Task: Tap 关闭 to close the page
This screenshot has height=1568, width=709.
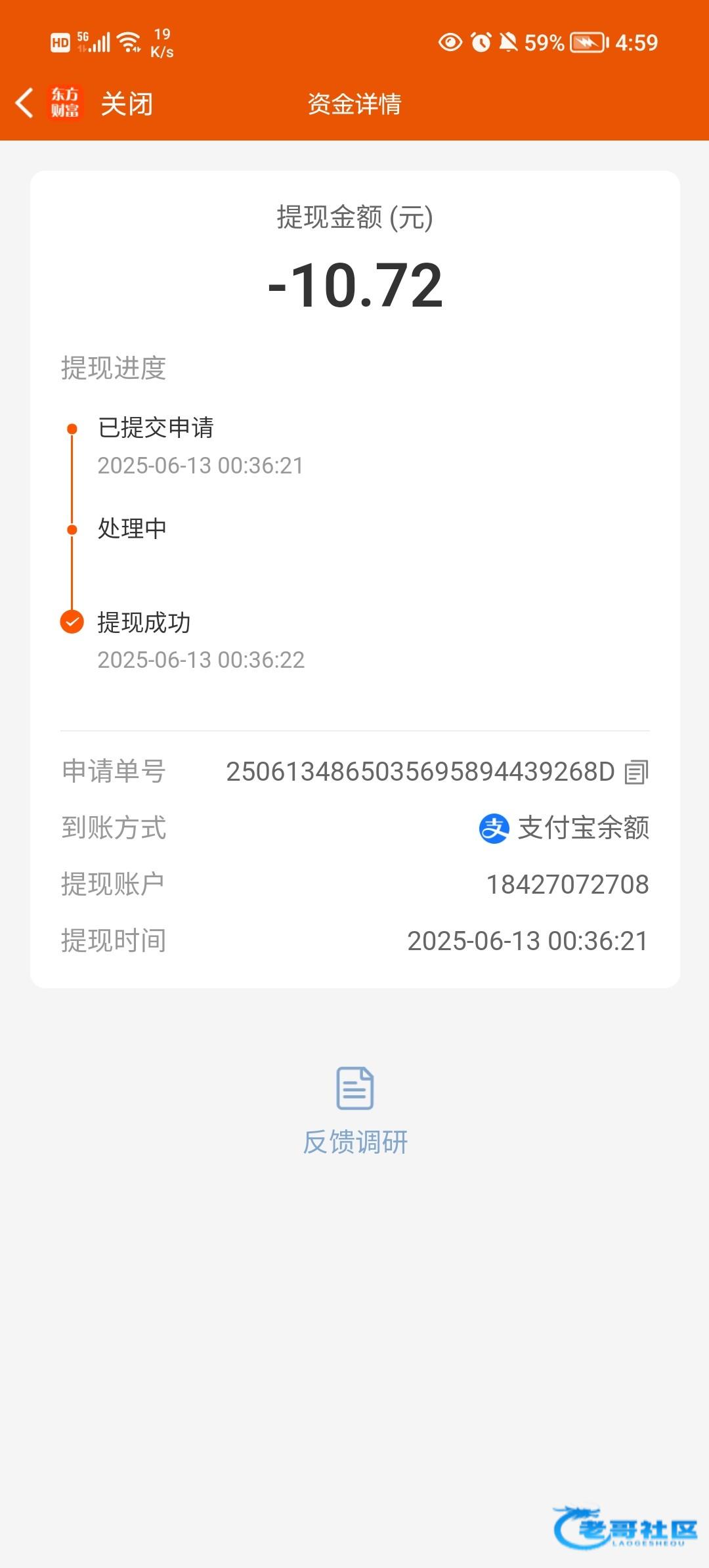Action: pos(127,104)
